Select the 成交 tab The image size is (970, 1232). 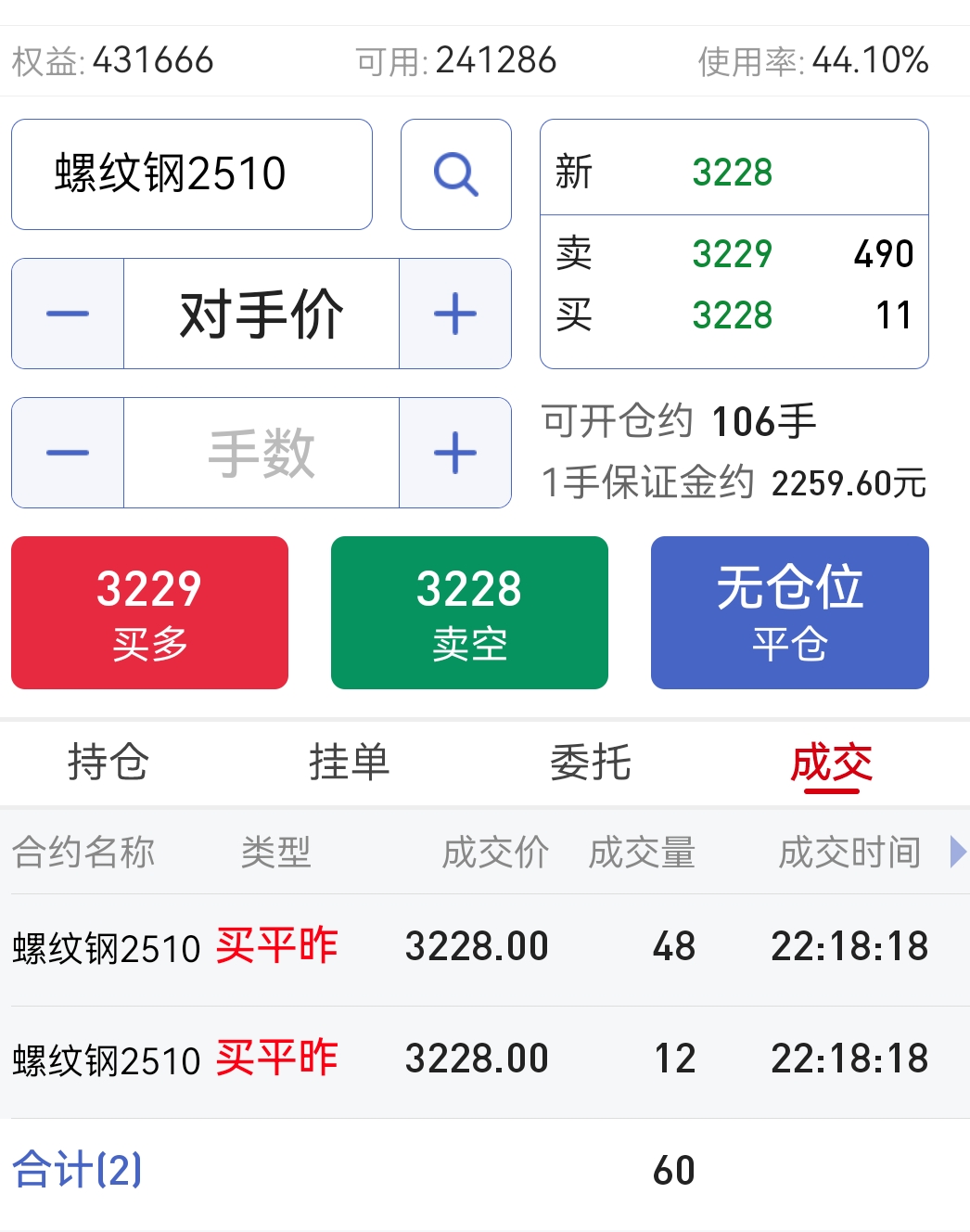pyautogui.click(x=832, y=763)
